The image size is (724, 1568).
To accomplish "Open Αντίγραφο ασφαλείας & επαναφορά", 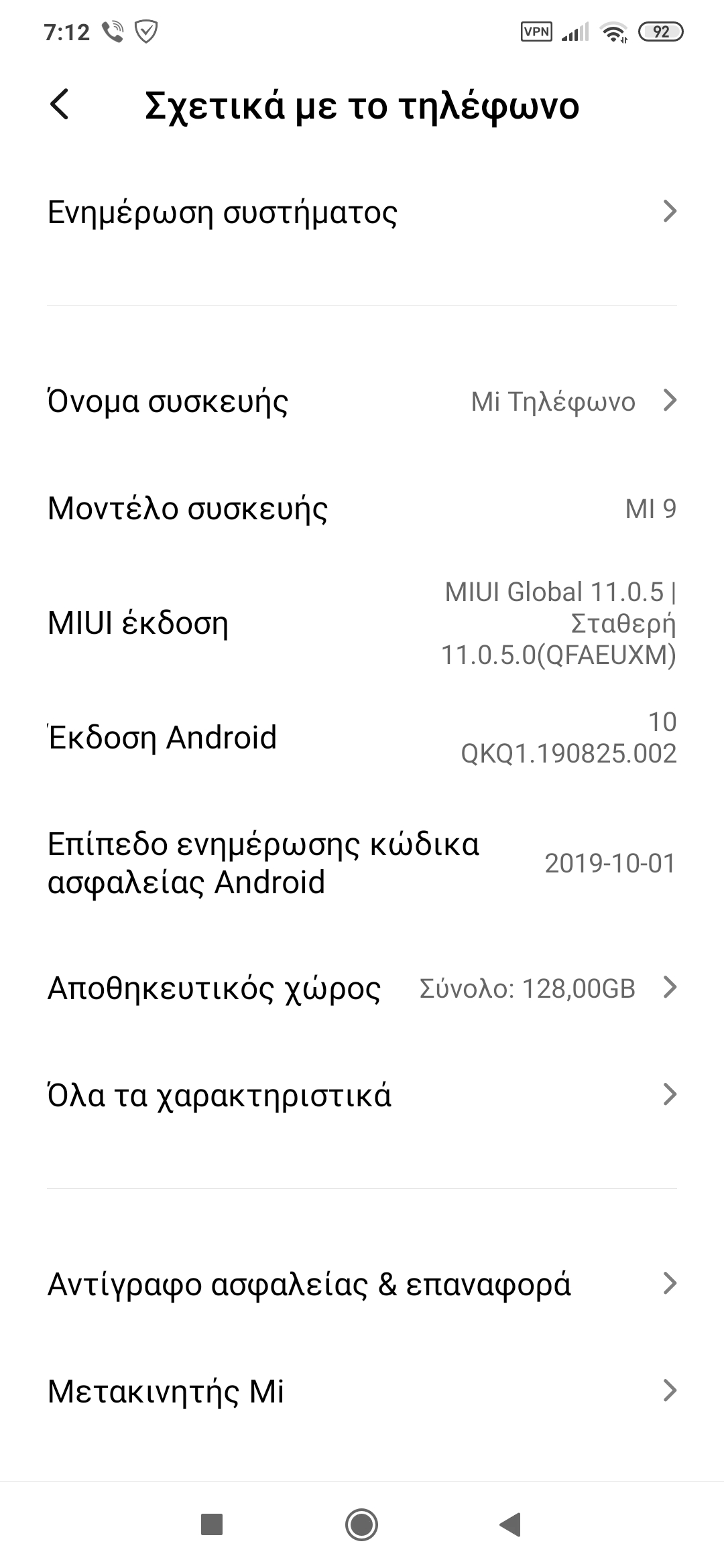I will [x=362, y=1285].
